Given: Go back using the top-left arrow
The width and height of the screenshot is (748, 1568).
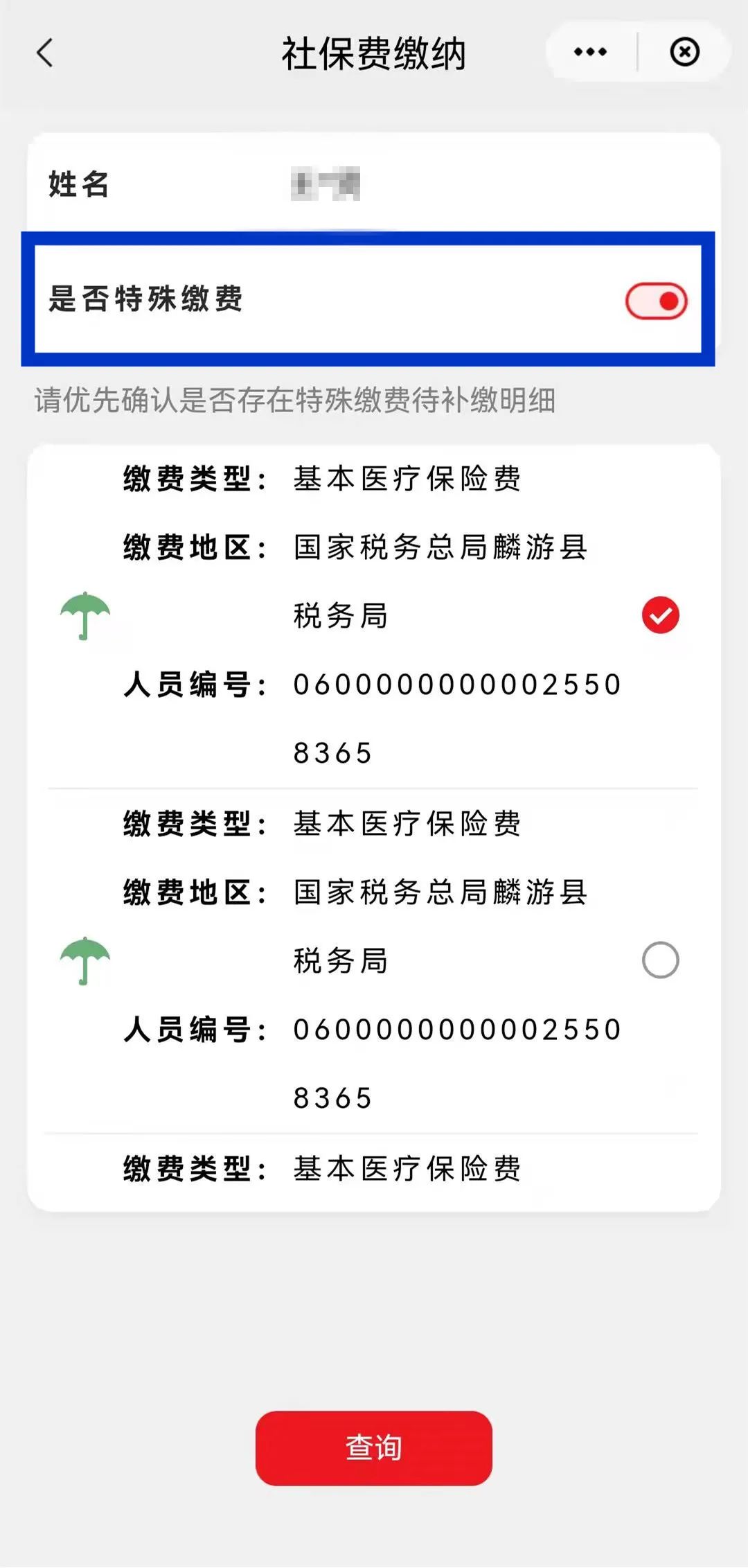Looking at the screenshot, I should tap(45, 53).
